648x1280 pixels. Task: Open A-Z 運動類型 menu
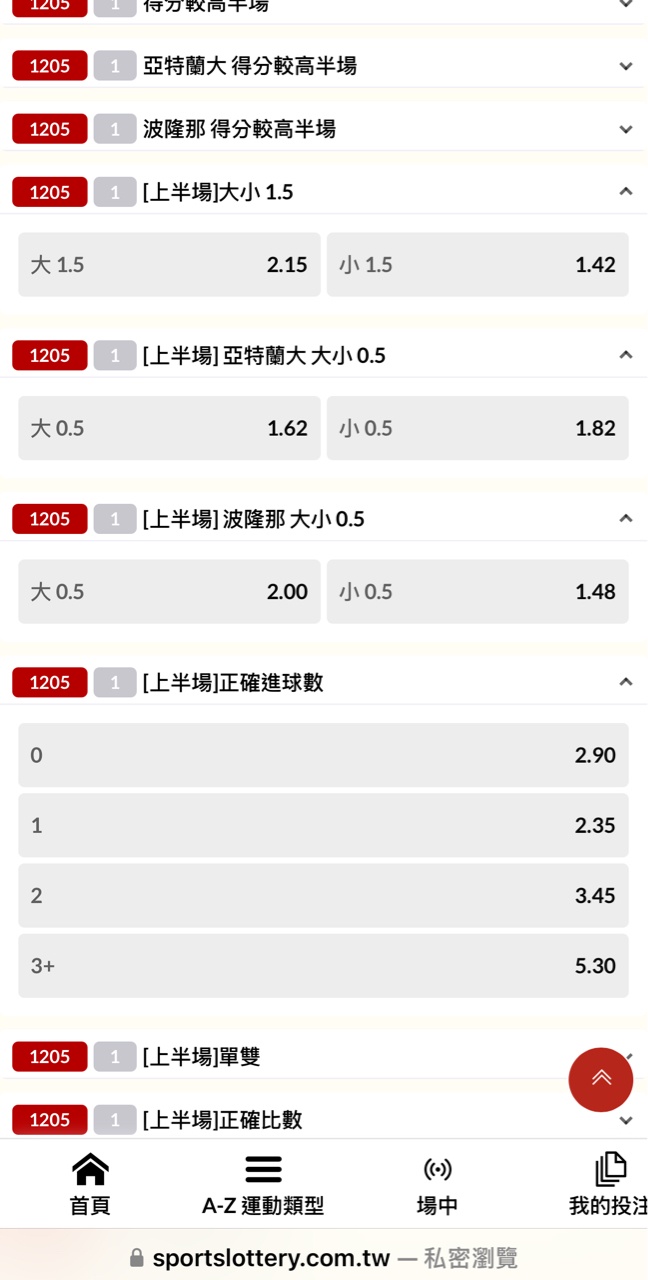[263, 1185]
